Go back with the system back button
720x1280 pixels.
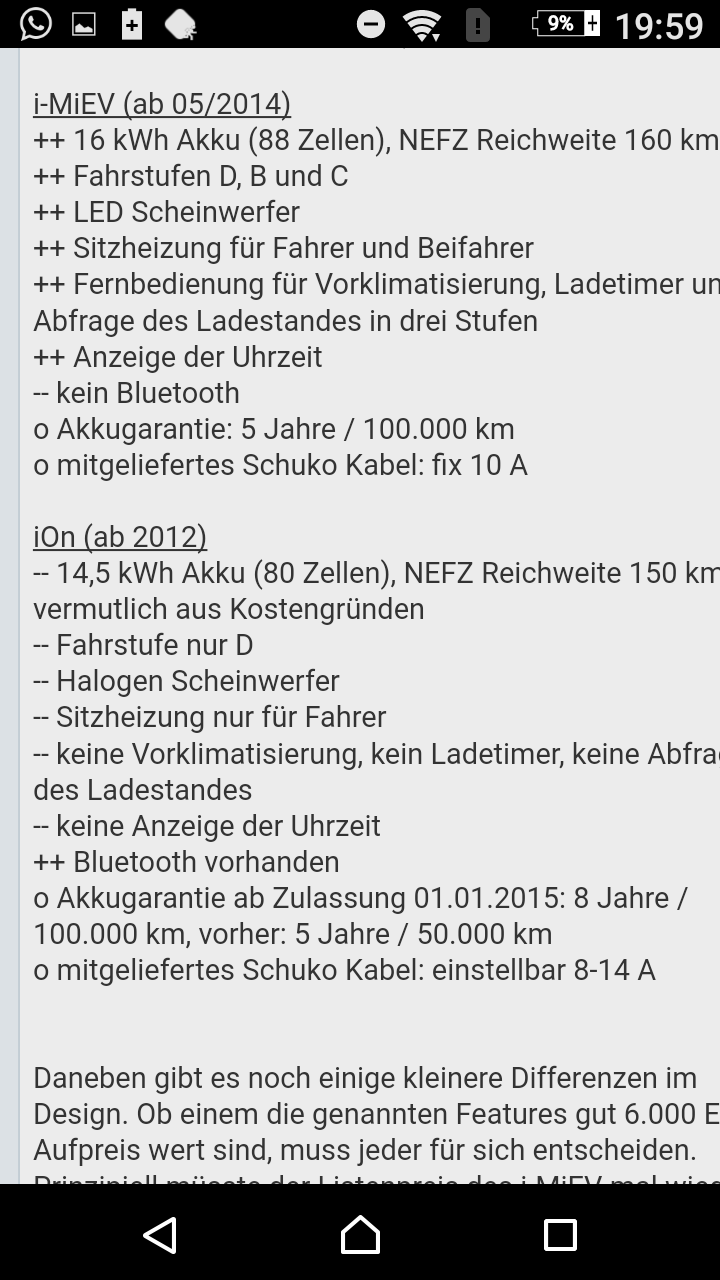tap(160, 1235)
